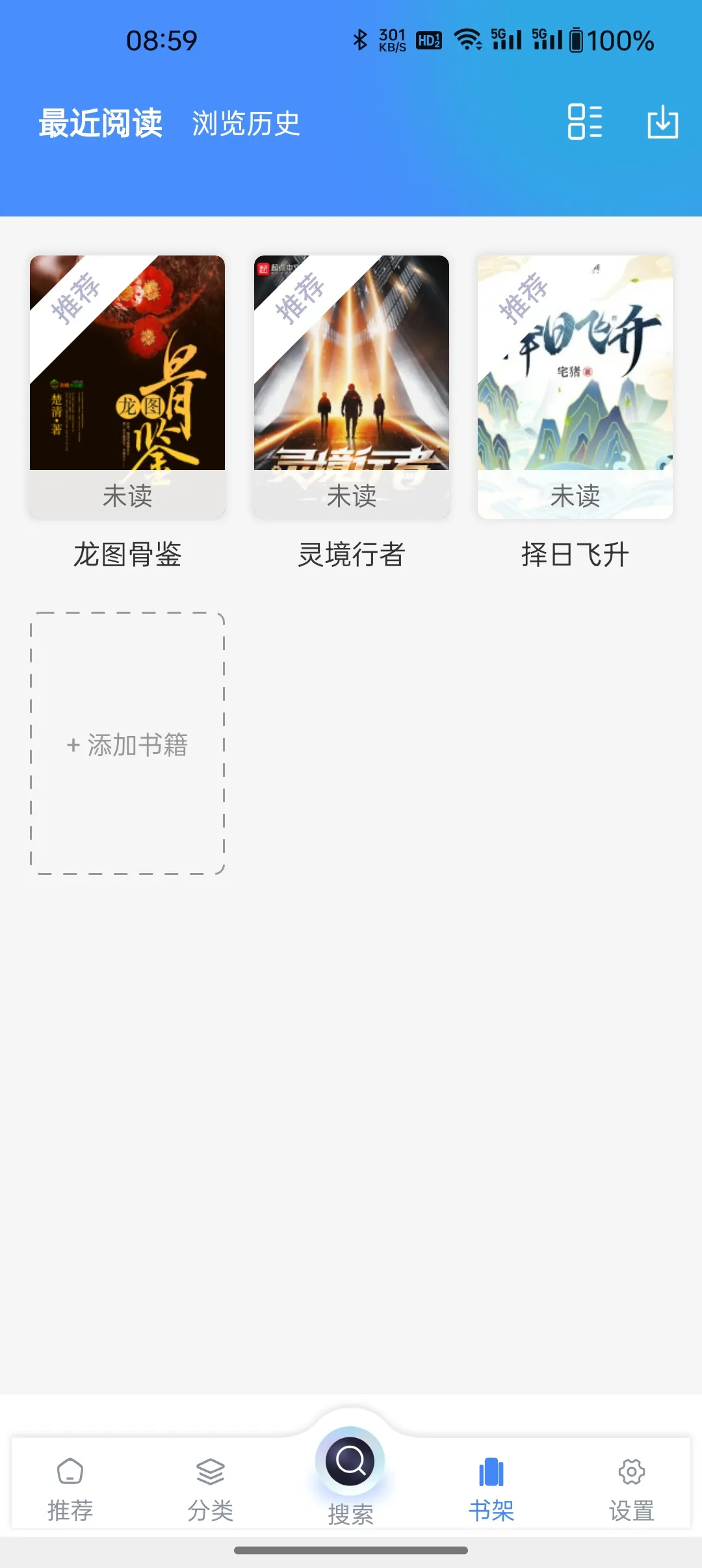Viewport: 702px width, 1568px height.
Task: Open the book 龙图骨鉴
Action: pos(127,390)
